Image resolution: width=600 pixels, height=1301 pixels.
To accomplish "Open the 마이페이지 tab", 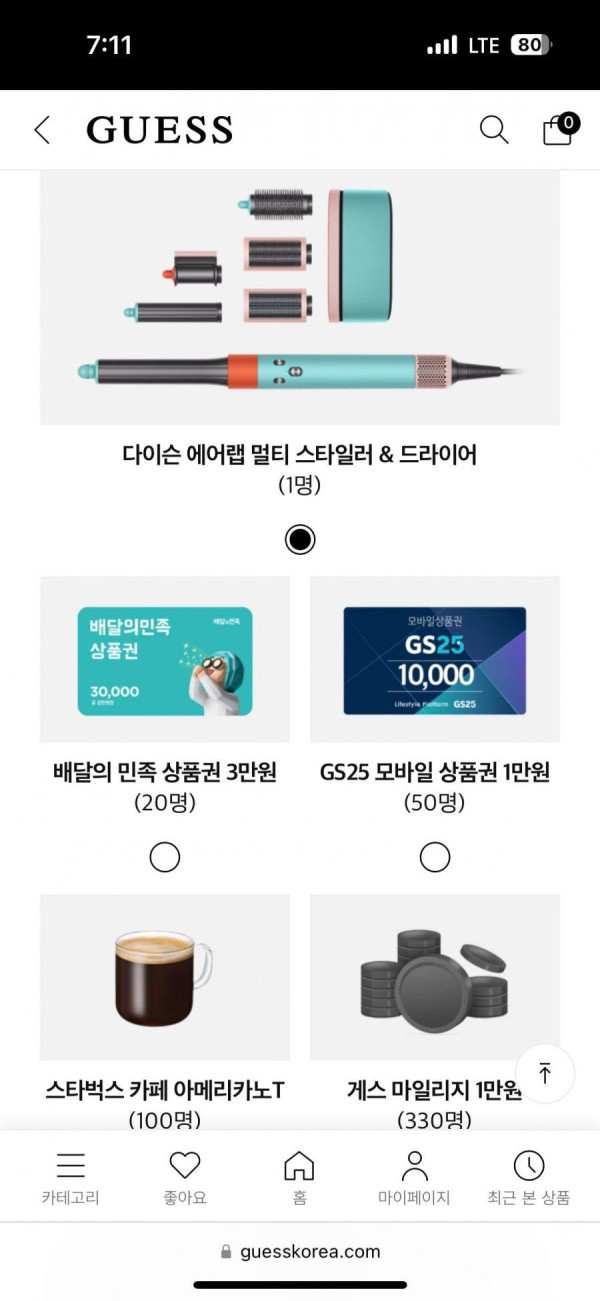I will click(x=414, y=1178).
